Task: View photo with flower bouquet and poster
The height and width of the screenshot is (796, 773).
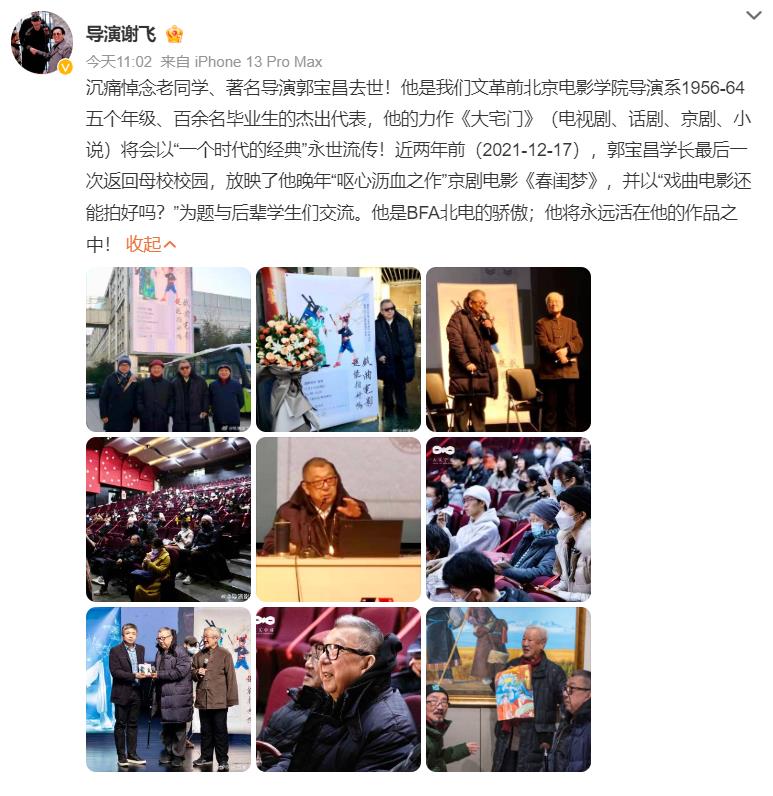Action: click(x=338, y=349)
